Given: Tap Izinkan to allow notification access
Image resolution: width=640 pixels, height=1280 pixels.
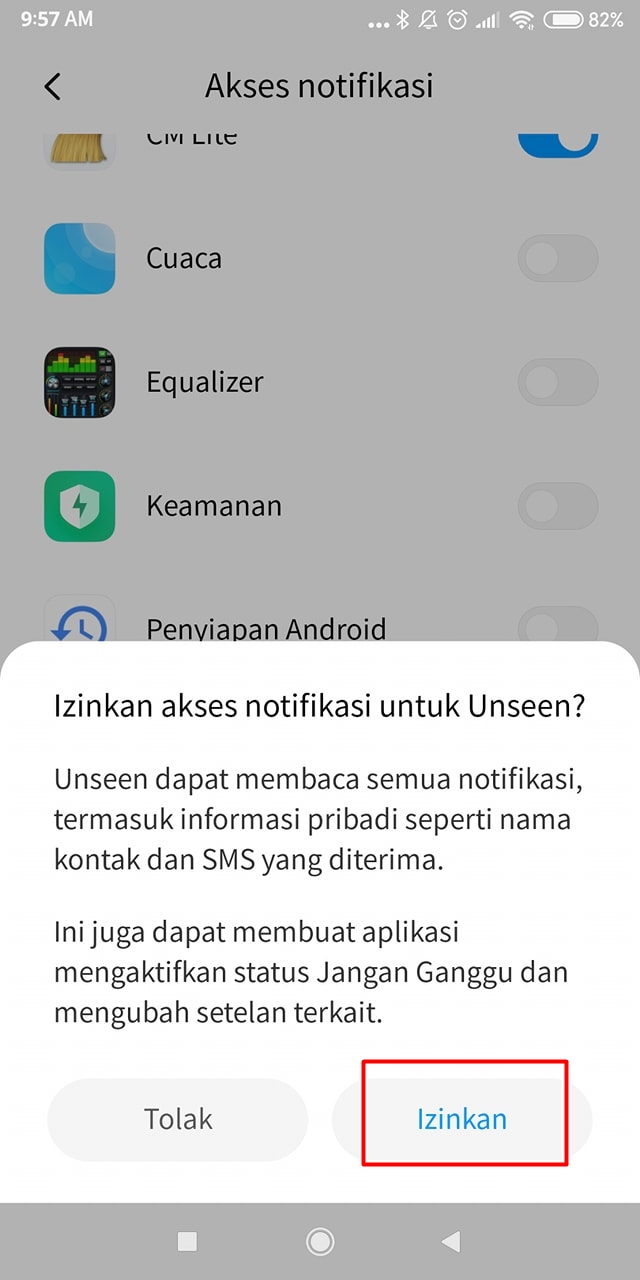Looking at the screenshot, I should pyautogui.click(x=462, y=1118).
